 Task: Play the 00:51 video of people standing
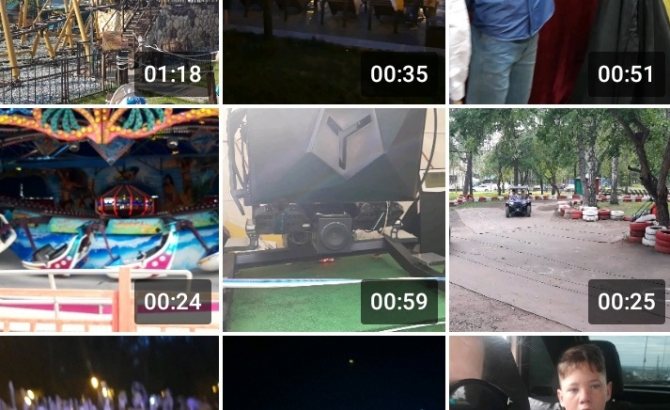click(560, 50)
